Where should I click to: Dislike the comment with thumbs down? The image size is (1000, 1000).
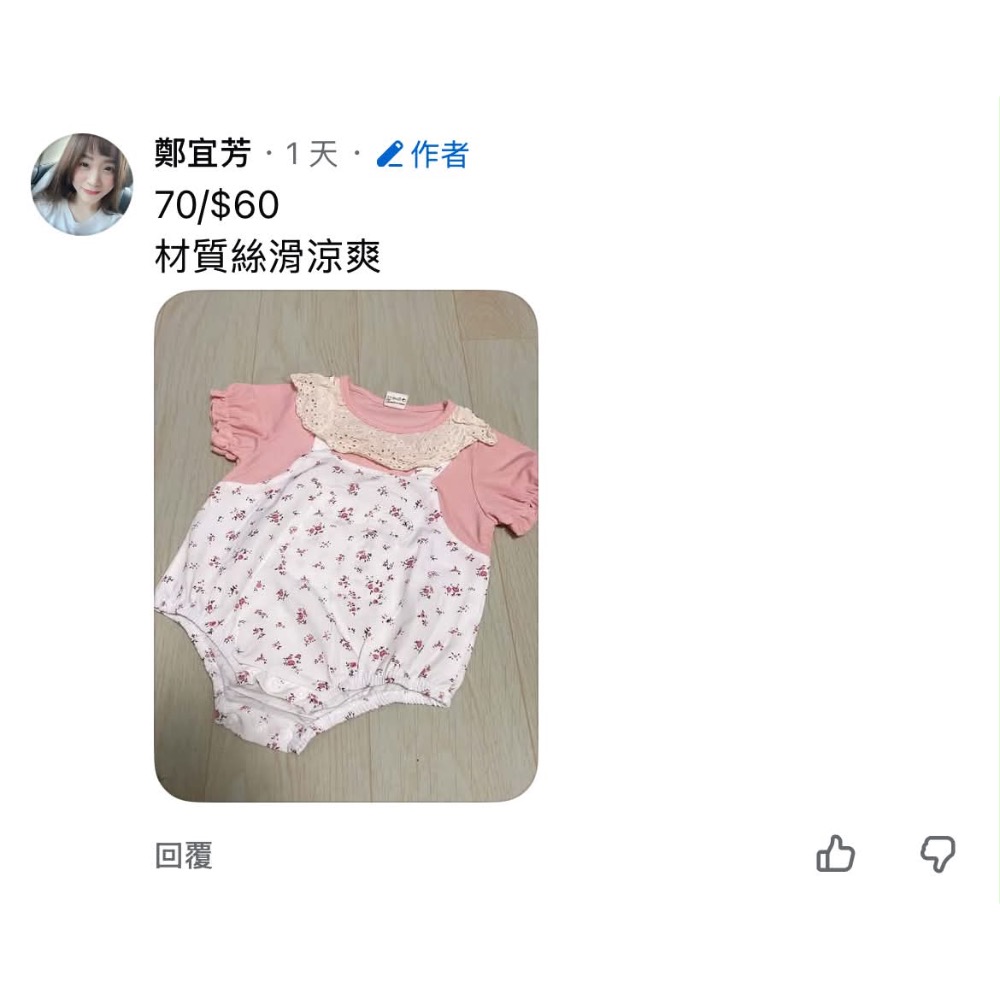pos(938,853)
